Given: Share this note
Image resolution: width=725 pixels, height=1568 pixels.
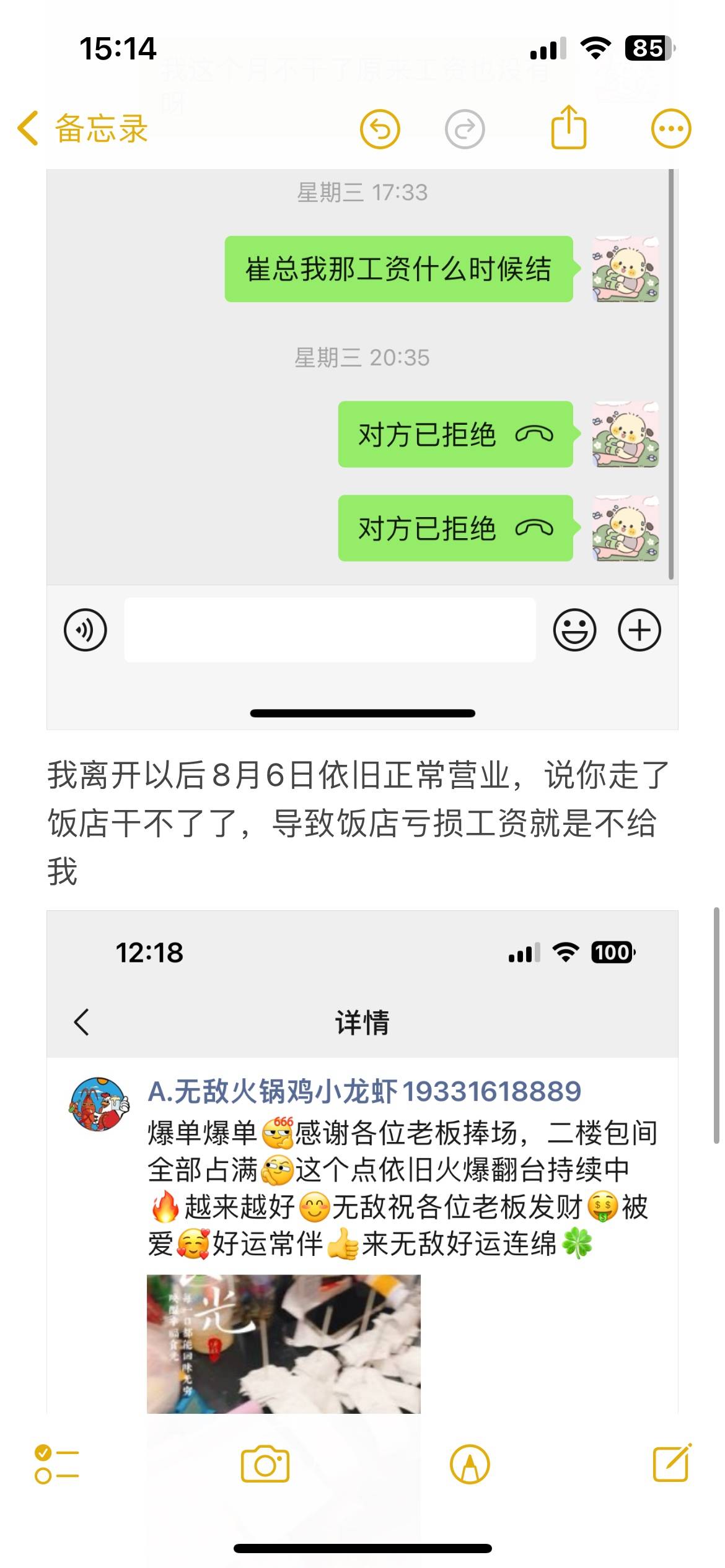Looking at the screenshot, I should coord(568,128).
